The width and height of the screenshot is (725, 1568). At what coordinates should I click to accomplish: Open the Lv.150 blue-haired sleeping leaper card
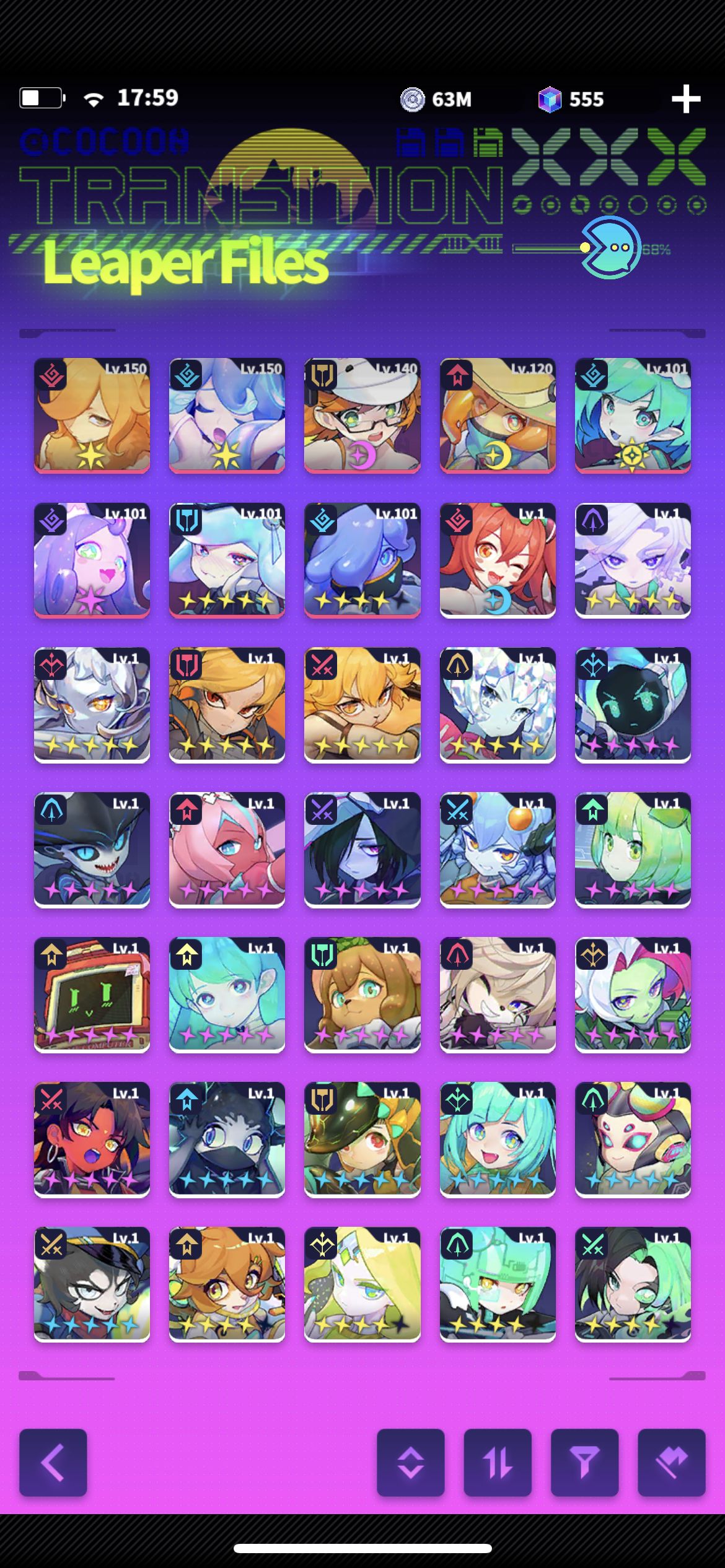[x=227, y=415]
